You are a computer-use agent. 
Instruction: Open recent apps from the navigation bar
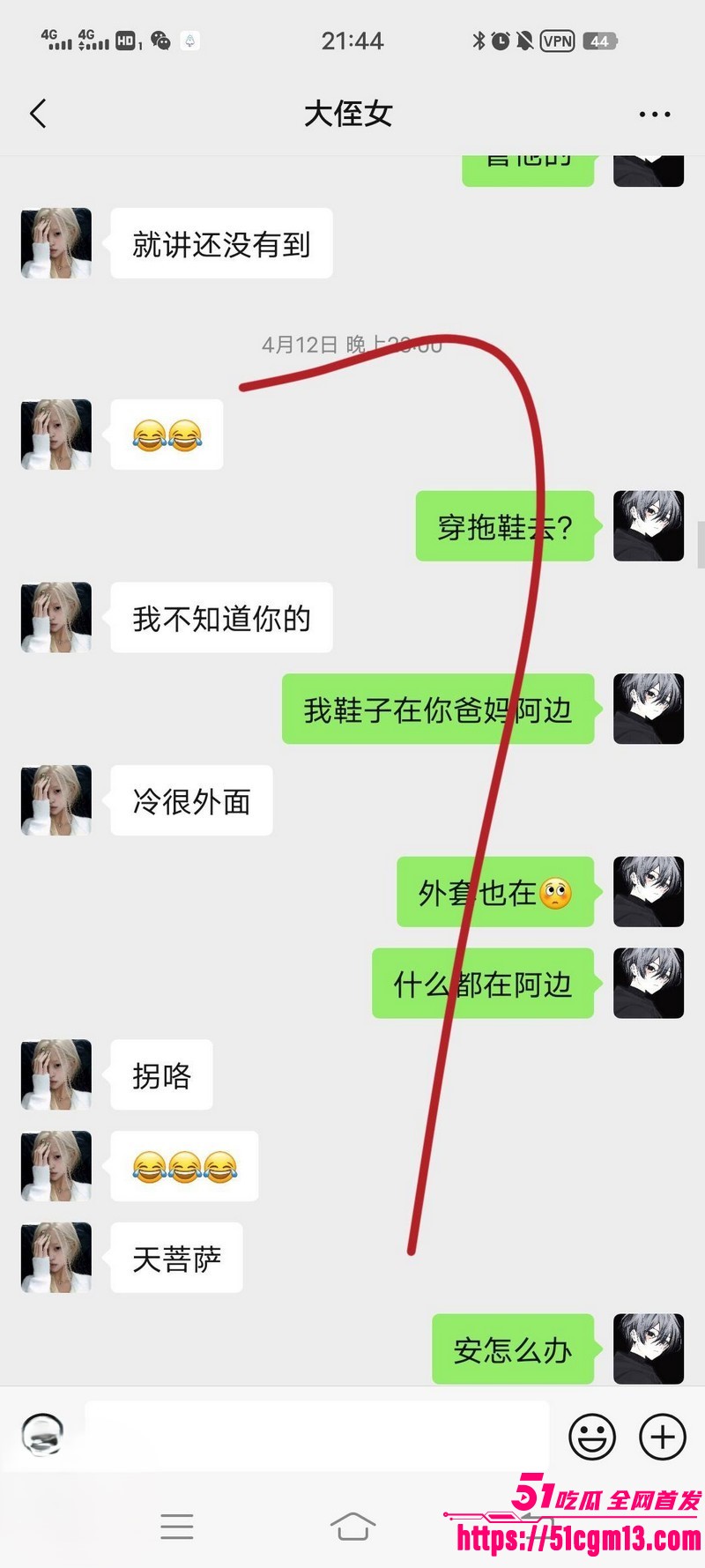click(x=178, y=1527)
